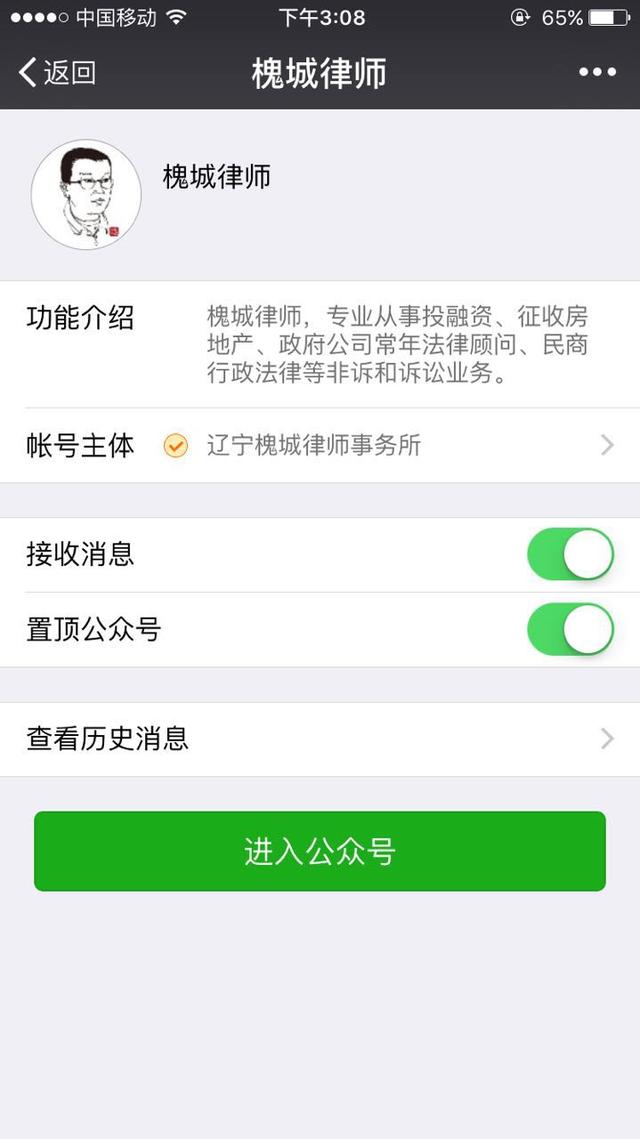Open 查看历史消息 history
The width and height of the screenshot is (640, 1139).
click(320, 739)
